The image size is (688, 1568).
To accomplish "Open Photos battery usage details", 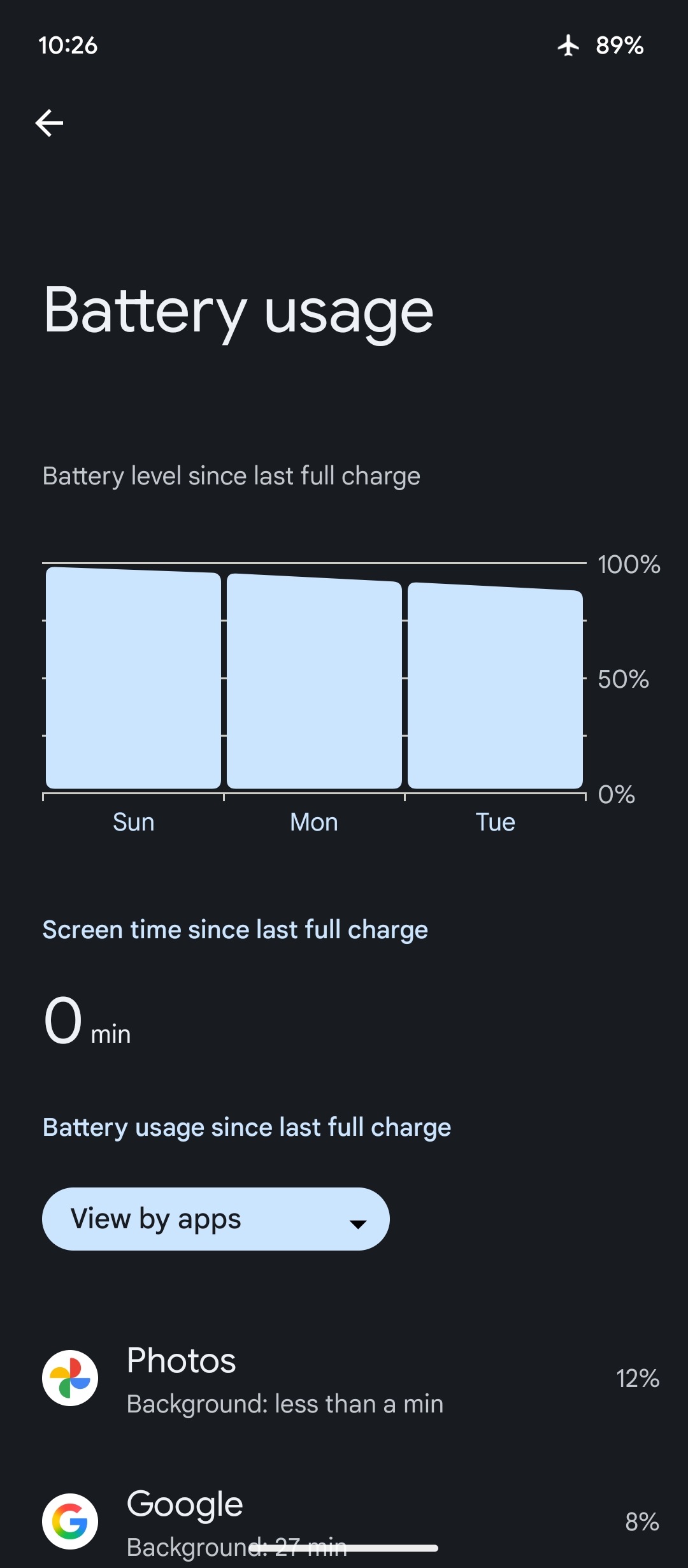I will [344, 1378].
